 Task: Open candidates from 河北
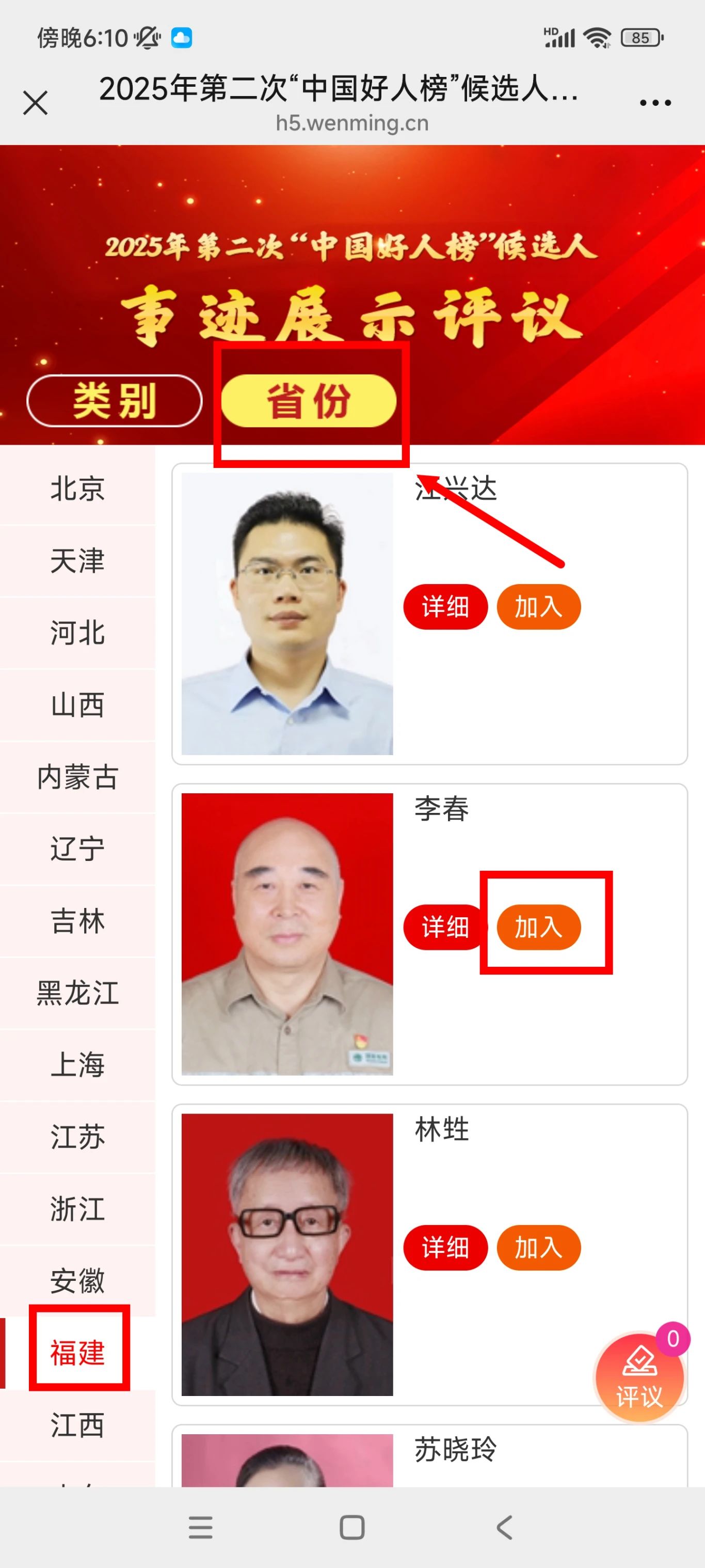coord(77,633)
